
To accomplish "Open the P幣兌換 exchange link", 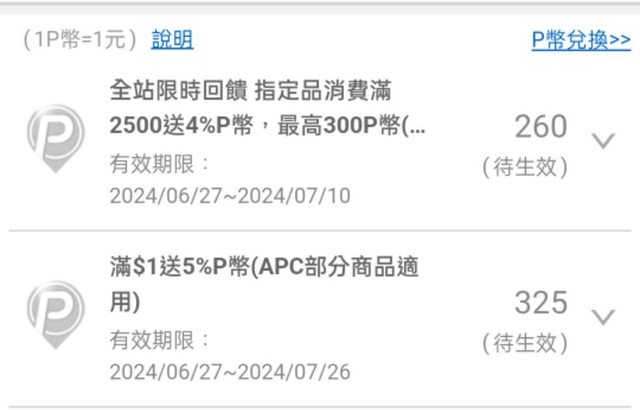I will (581, 40).
